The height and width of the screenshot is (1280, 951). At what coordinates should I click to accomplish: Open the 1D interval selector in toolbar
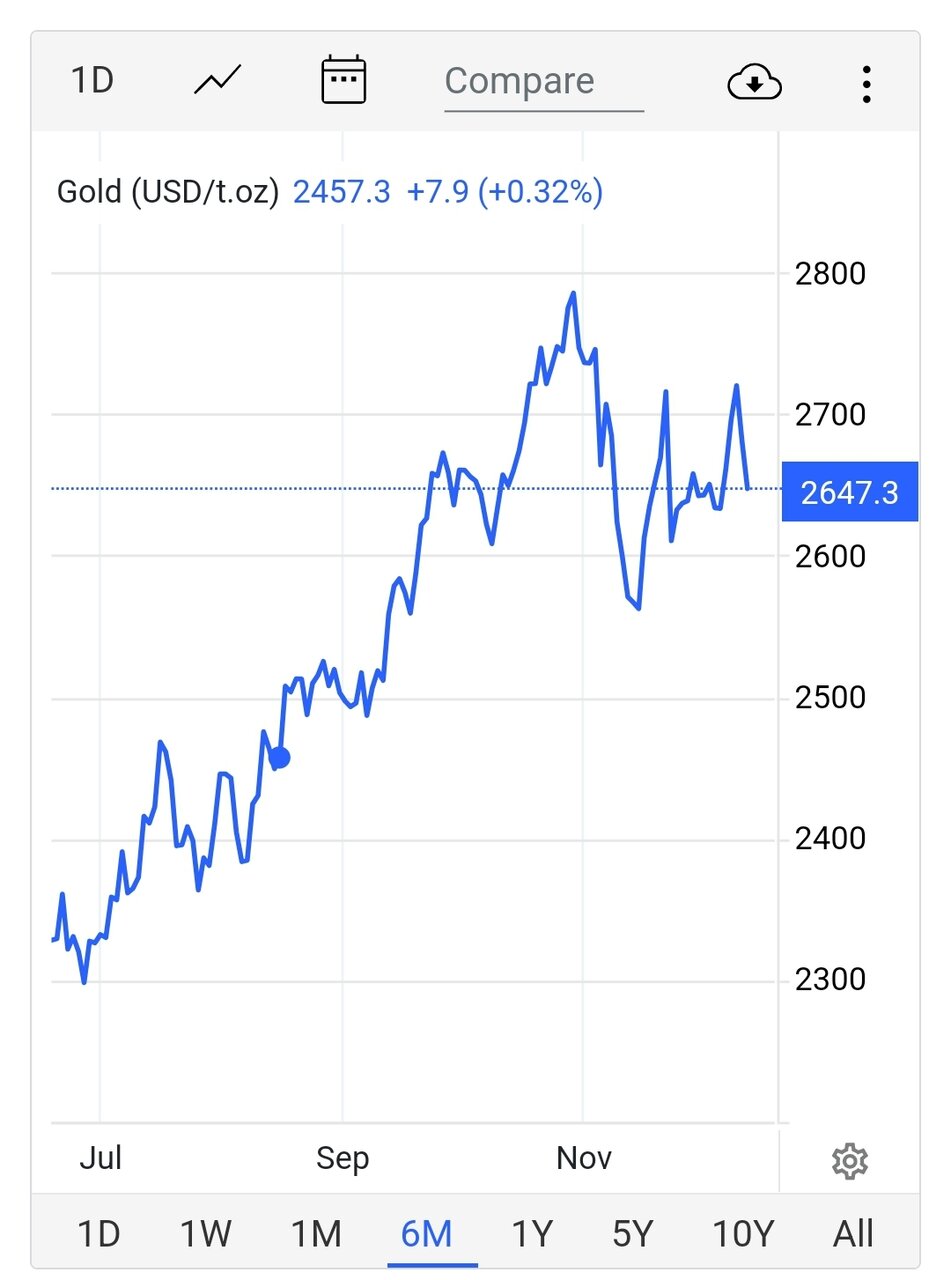[x=92, y=81]
